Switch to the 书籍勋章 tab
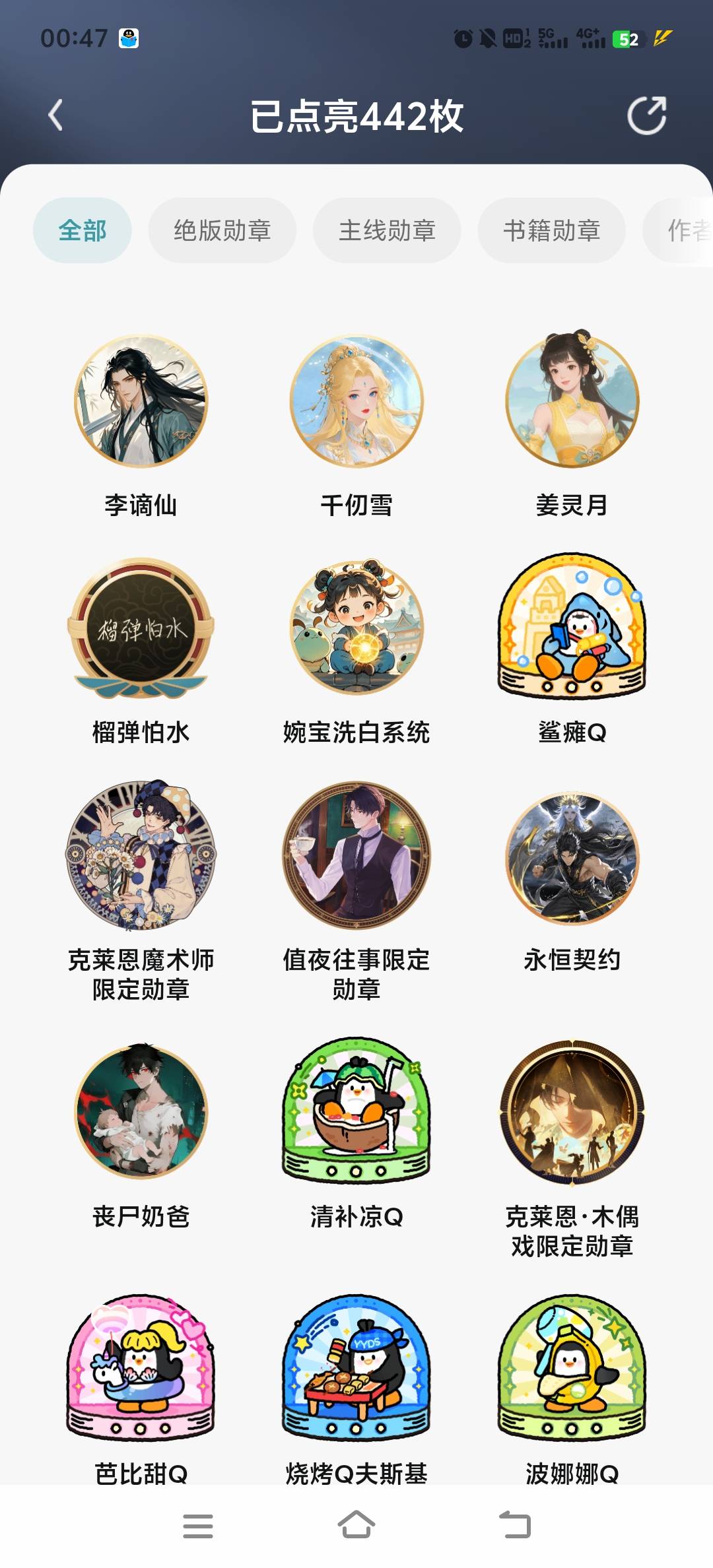The image size is (713, 1568). coord(552,230)
